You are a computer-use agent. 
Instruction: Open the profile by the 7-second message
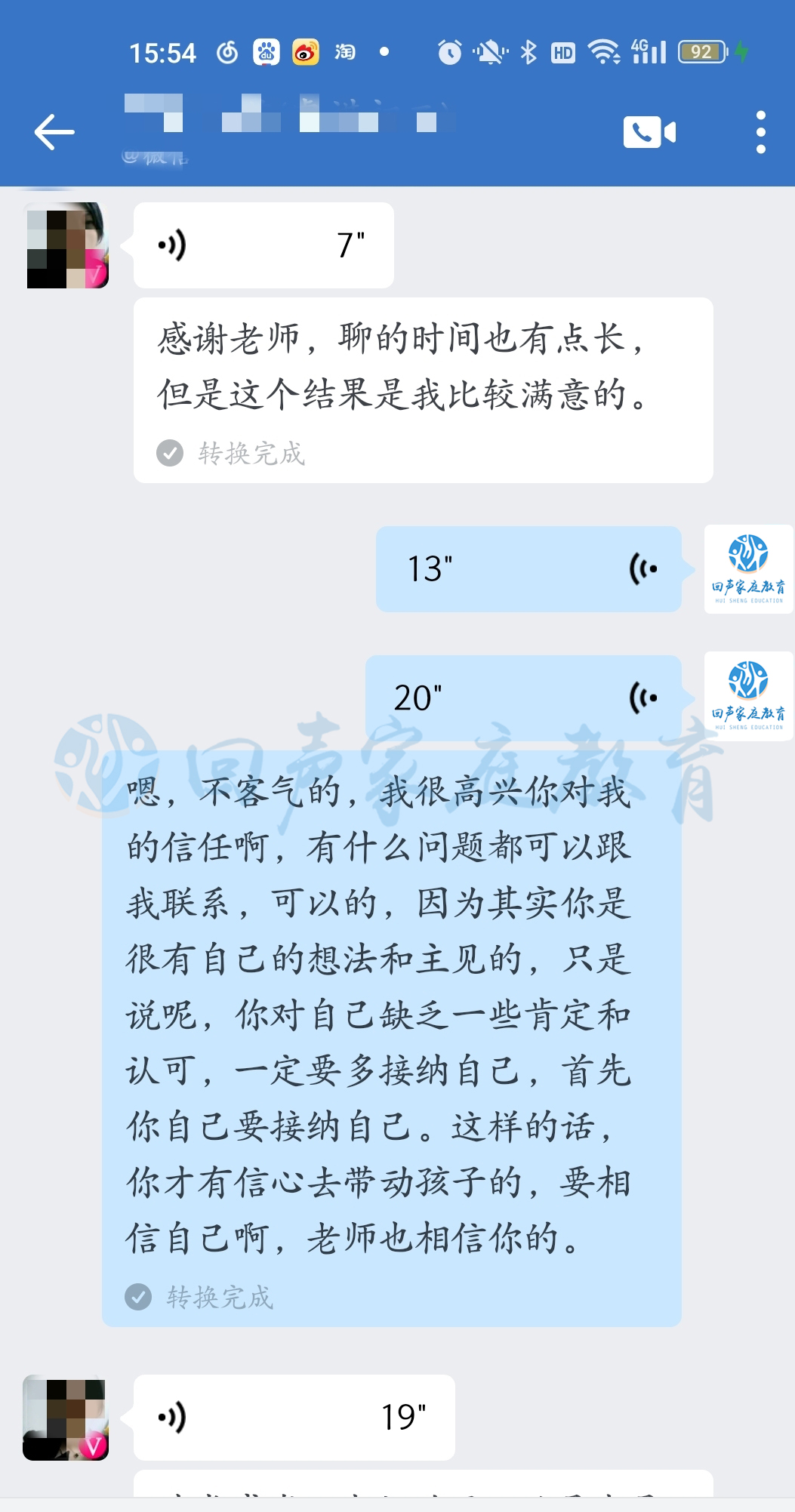pos(68,245)
